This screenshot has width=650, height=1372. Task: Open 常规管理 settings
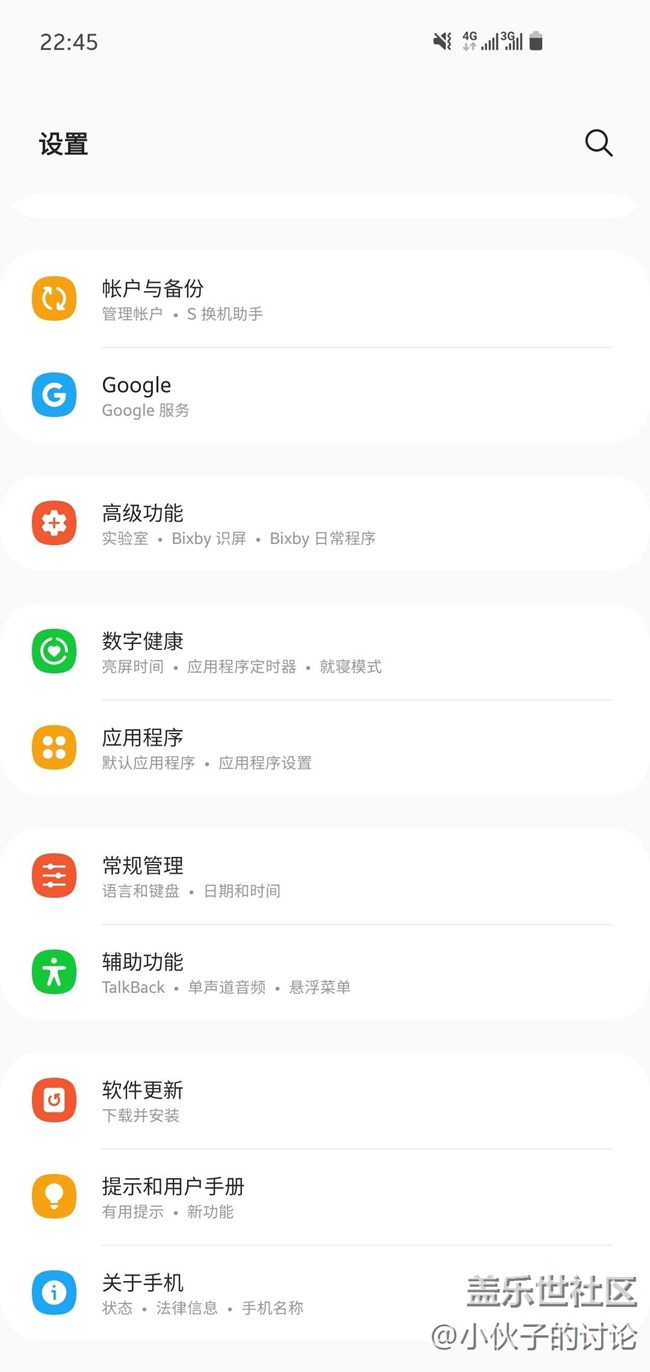tap(325, 876)
